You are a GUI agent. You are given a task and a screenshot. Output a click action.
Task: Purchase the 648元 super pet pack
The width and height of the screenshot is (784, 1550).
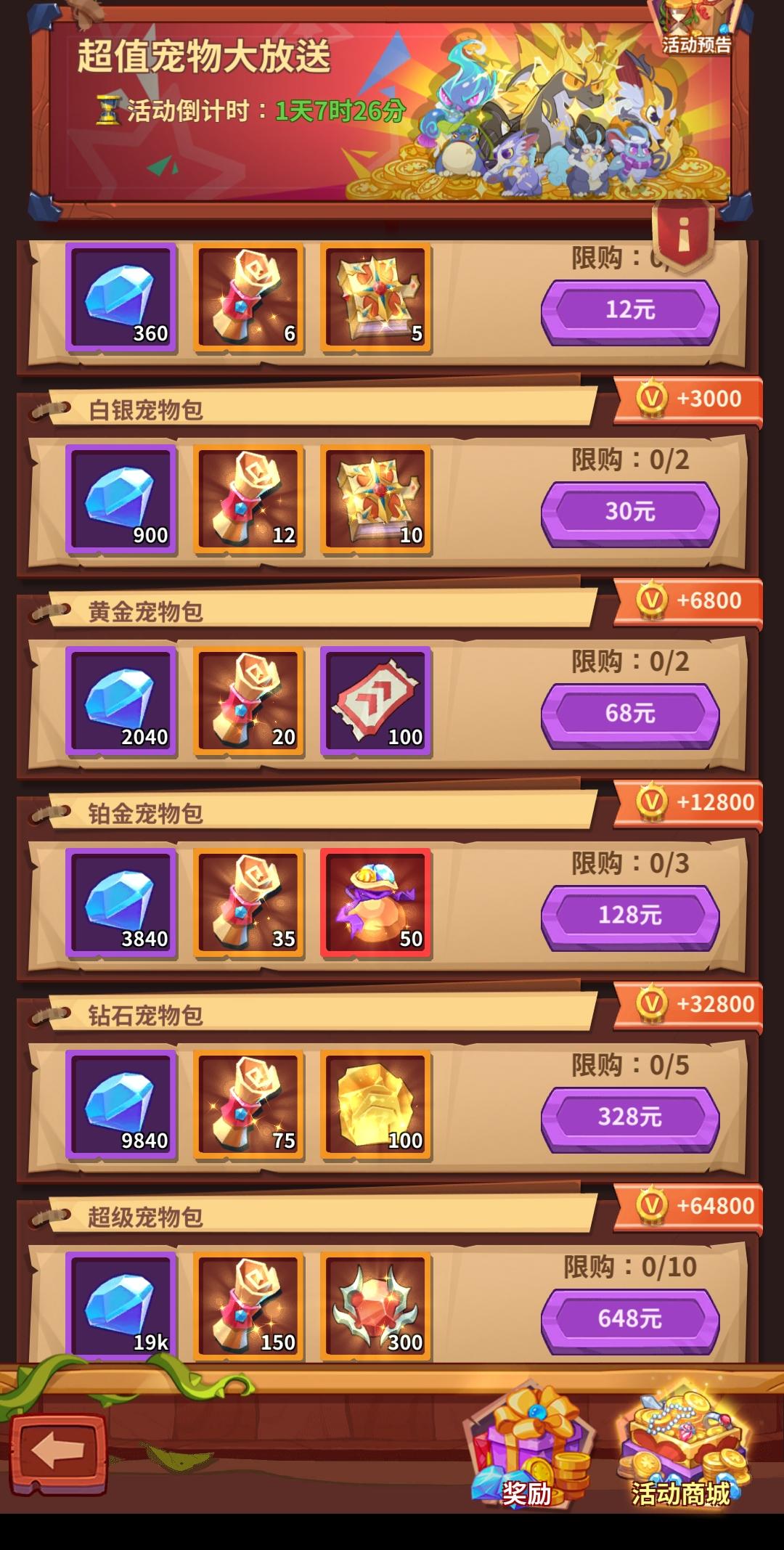629,1320
